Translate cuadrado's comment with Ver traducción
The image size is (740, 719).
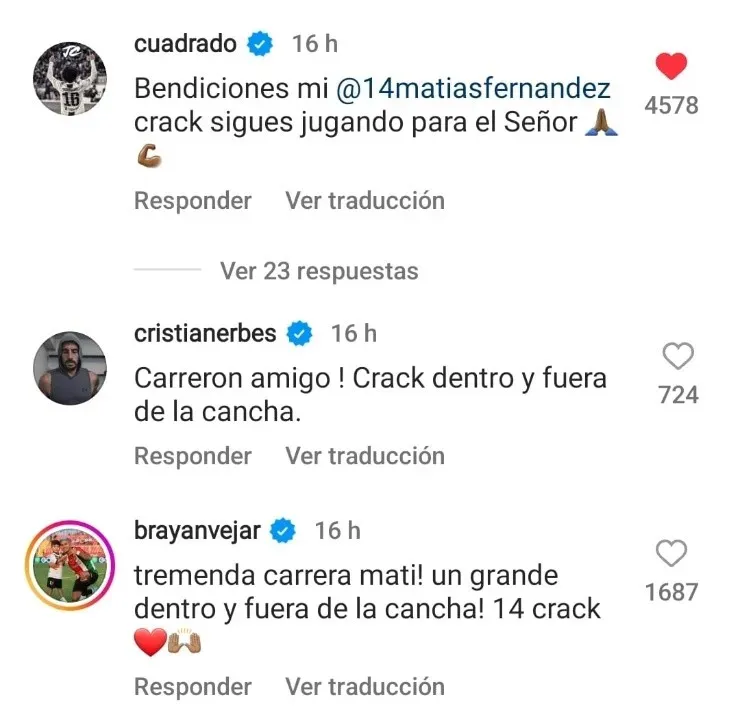(x=364, y=200)
